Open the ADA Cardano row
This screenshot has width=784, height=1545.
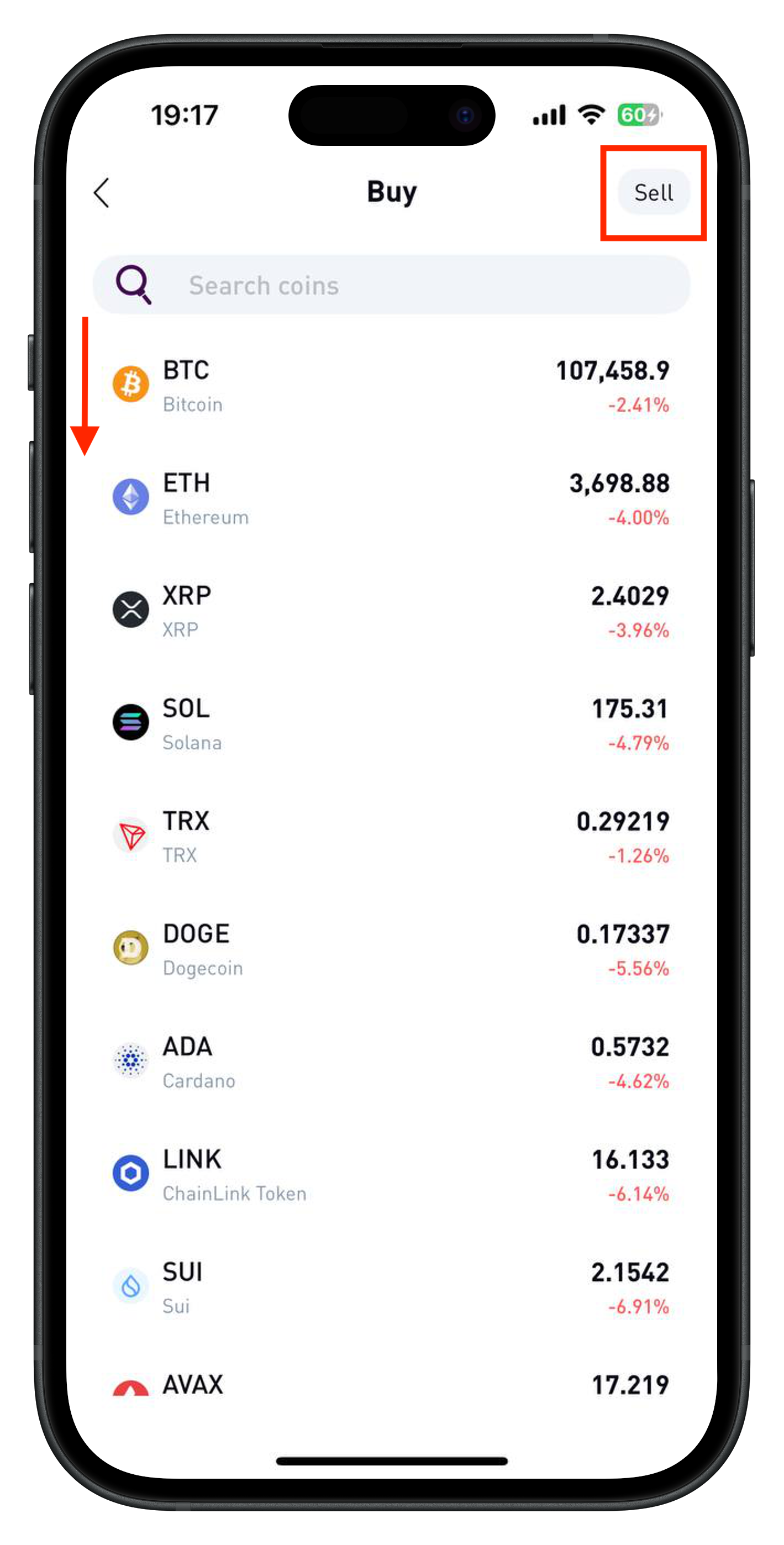(x=391, y=1062)
